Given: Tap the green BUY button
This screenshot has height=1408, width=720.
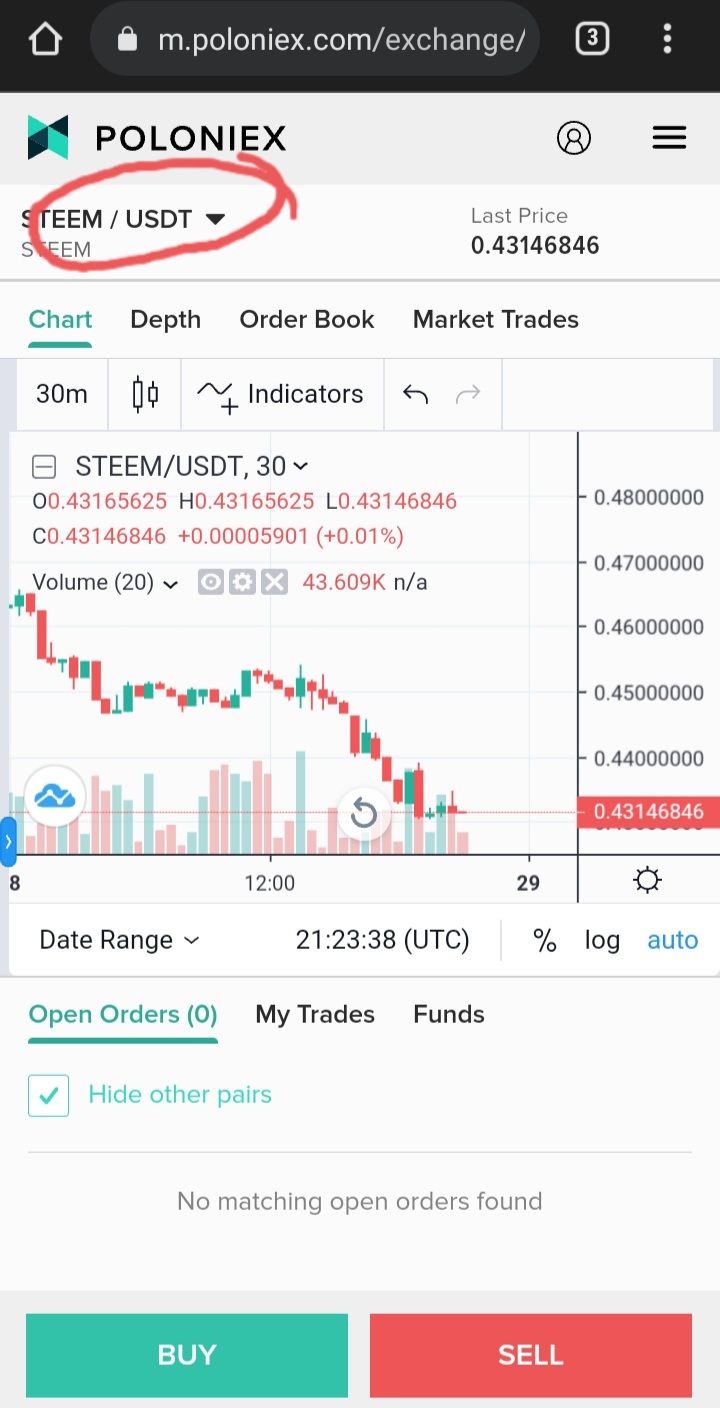Looking at the screenshot, I should (187, 1355).
